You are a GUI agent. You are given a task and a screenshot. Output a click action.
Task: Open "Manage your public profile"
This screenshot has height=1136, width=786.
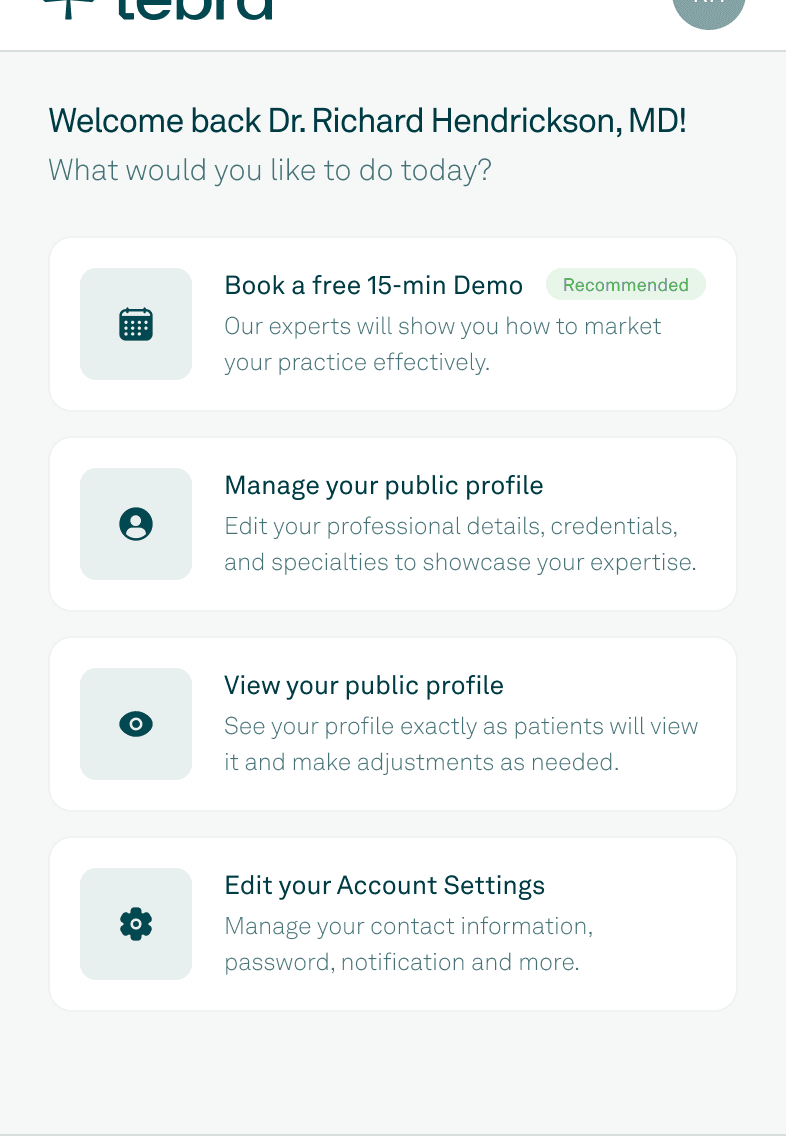pyautogui.click(x=383, y=485)
